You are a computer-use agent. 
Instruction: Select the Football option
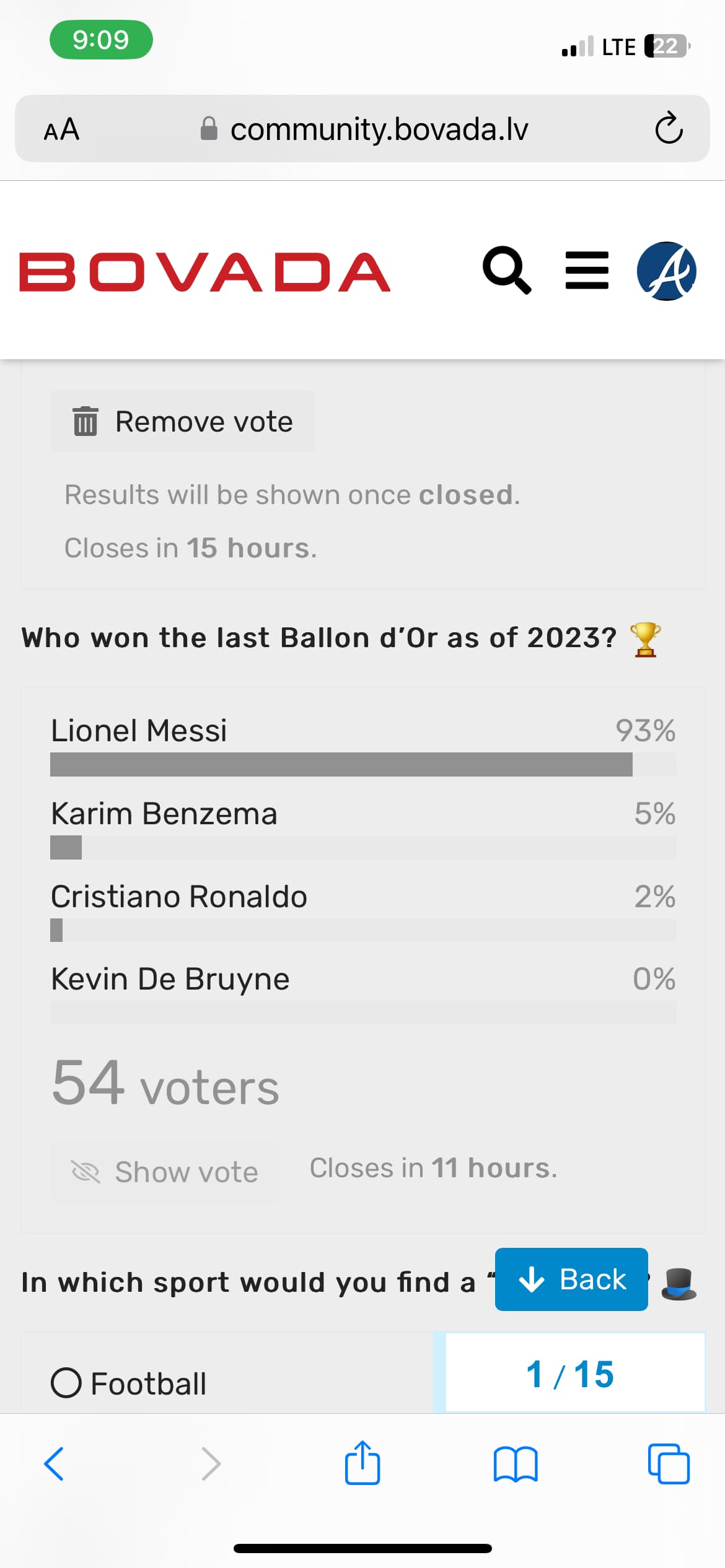pos(66,1383)
